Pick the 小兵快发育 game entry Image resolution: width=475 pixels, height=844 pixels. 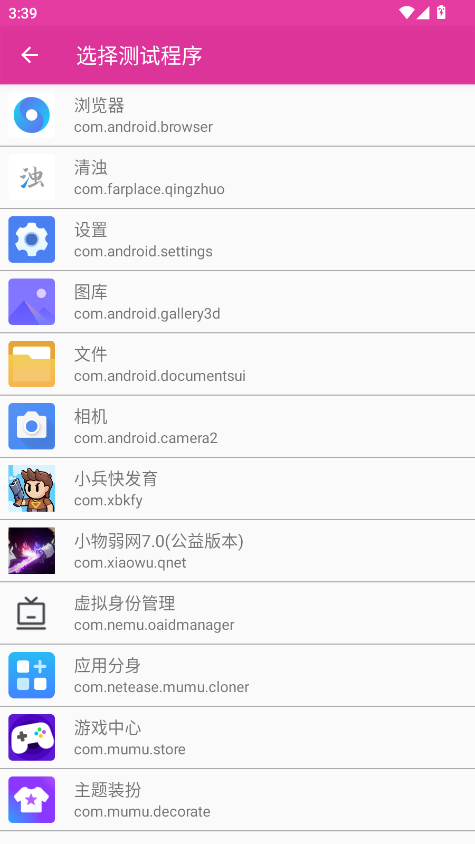point(238,488)
